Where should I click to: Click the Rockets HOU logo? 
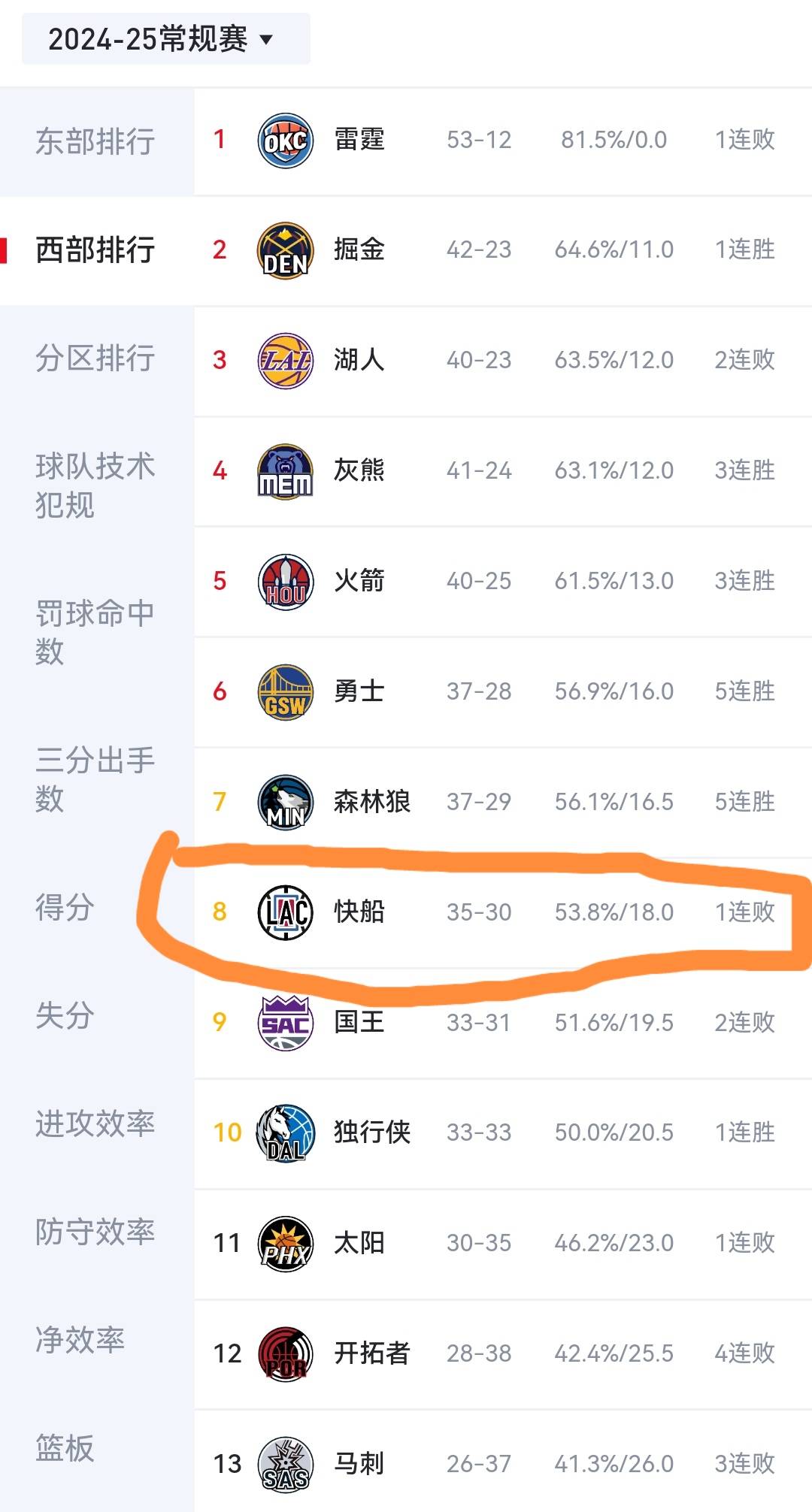pyautogui.click(x=286, y=581)
